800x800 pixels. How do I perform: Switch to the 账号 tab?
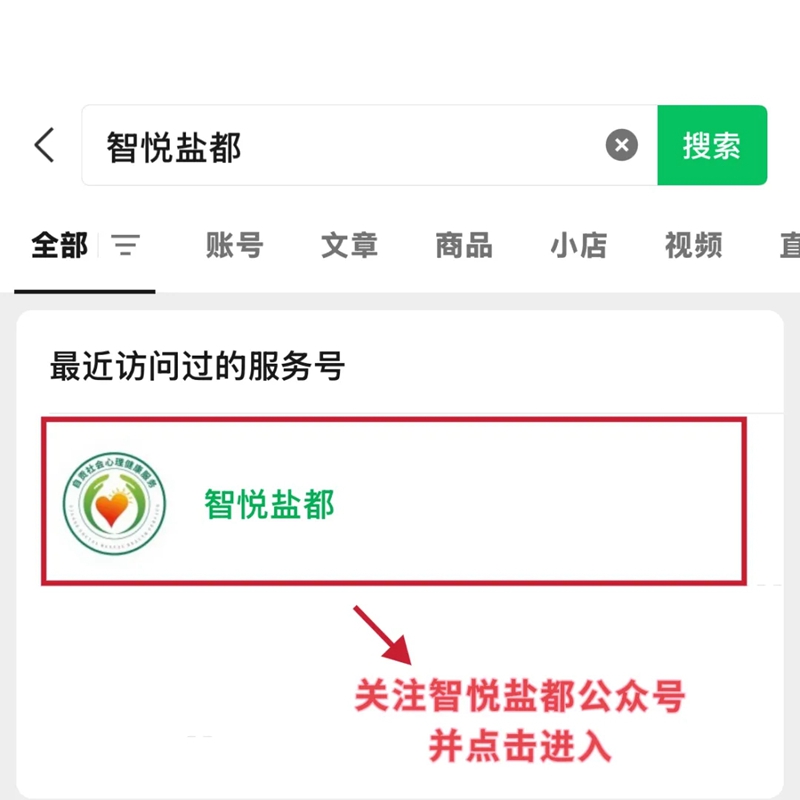(x=234, y=245)
